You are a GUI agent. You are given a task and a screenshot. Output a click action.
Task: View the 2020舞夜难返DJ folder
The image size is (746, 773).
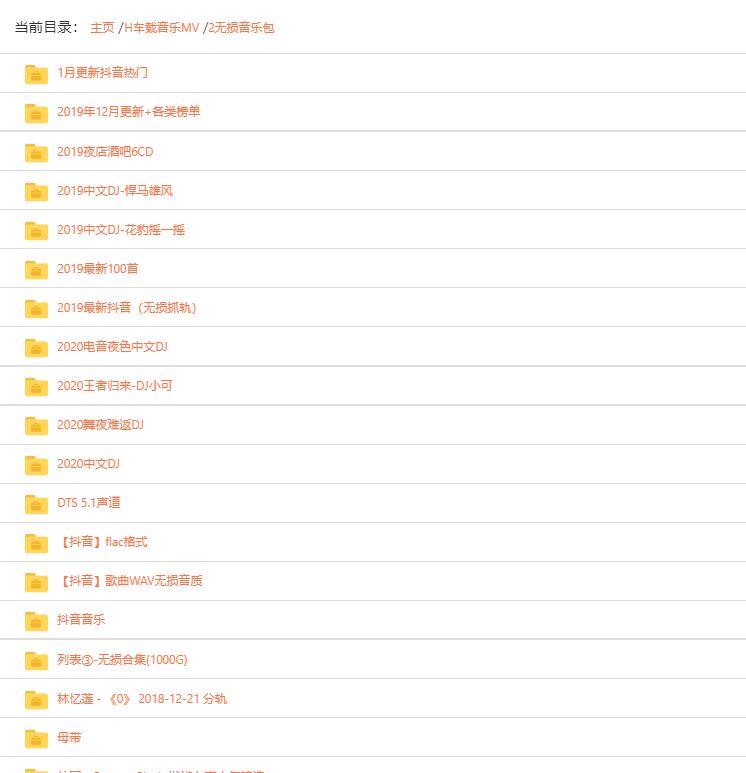coord(101,425)
